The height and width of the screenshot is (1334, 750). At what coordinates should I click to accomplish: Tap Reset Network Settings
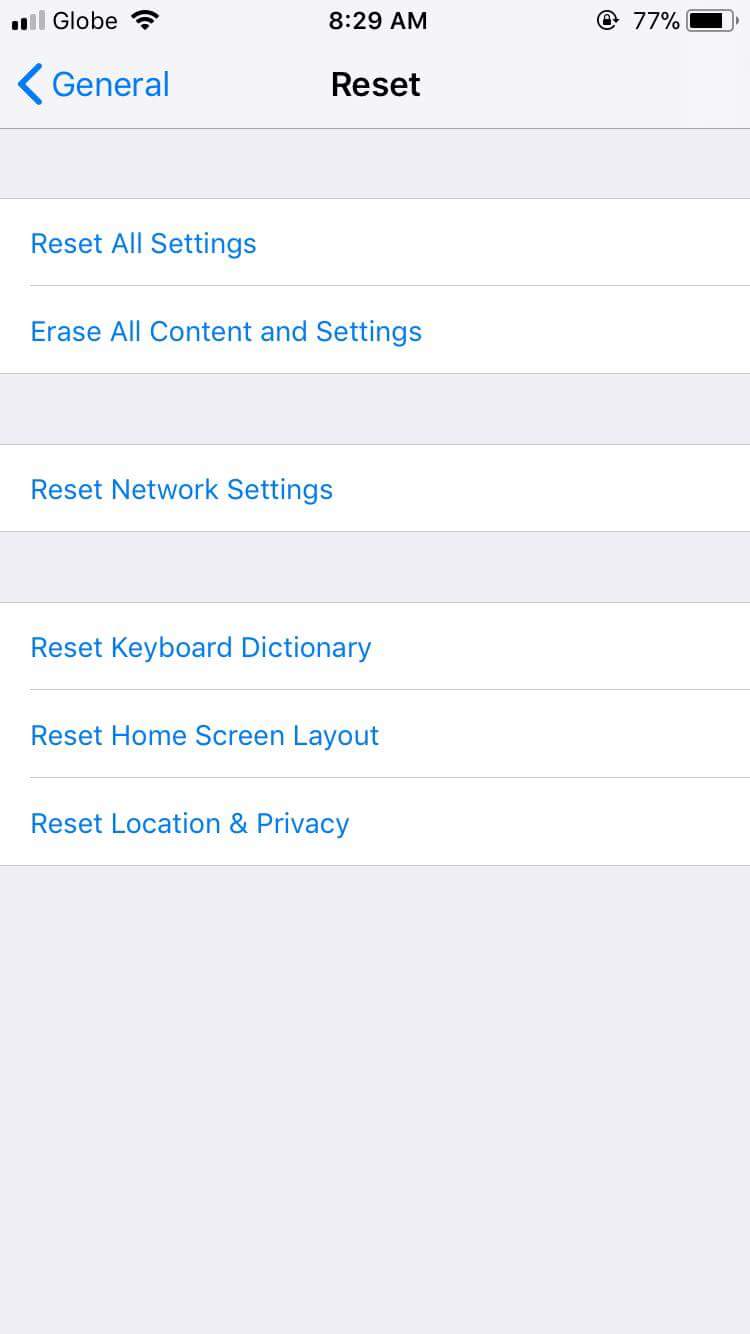pyautogui.click(x=375, y=489)
